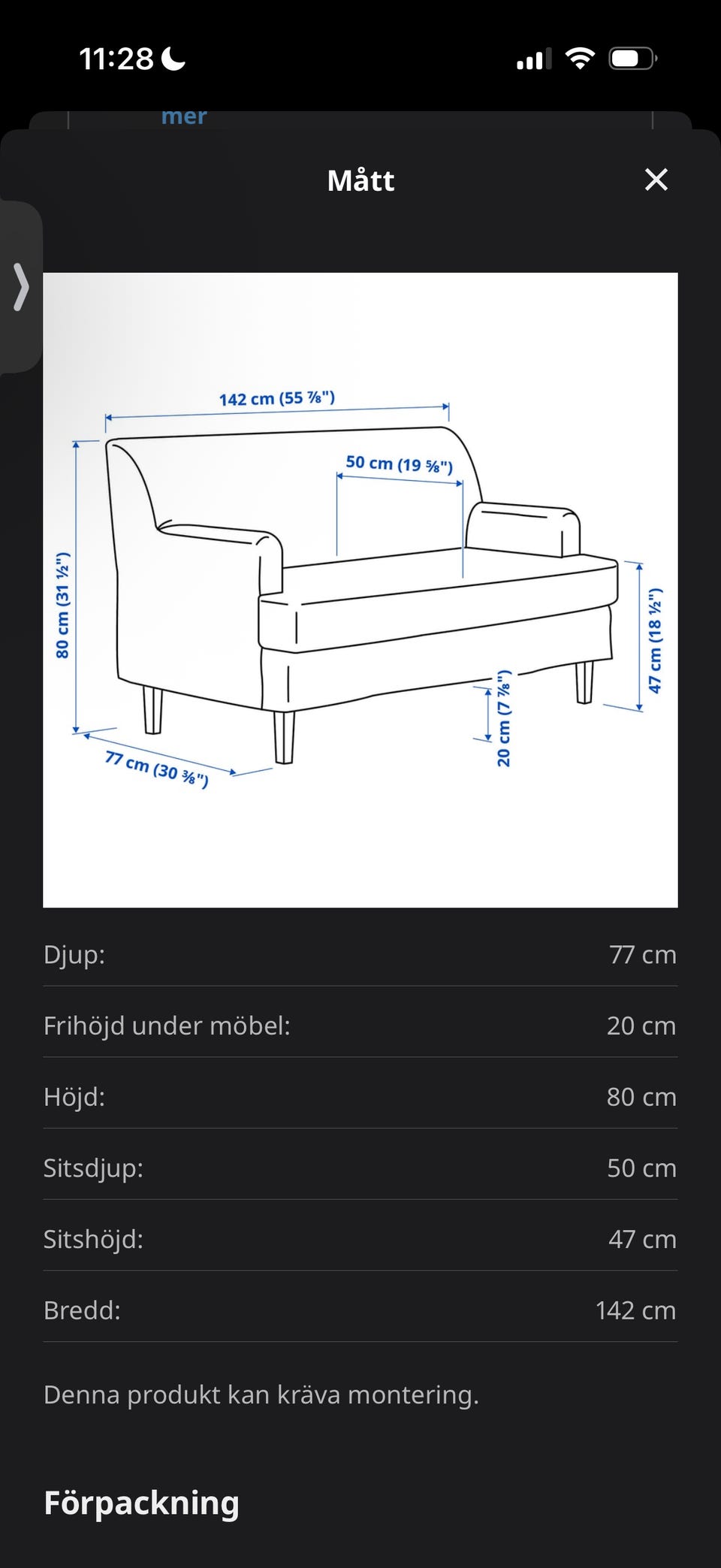Tap the side arrow handle on the left edge
The width and height of the screenshot is (721, 1568).
coord(21,286)
